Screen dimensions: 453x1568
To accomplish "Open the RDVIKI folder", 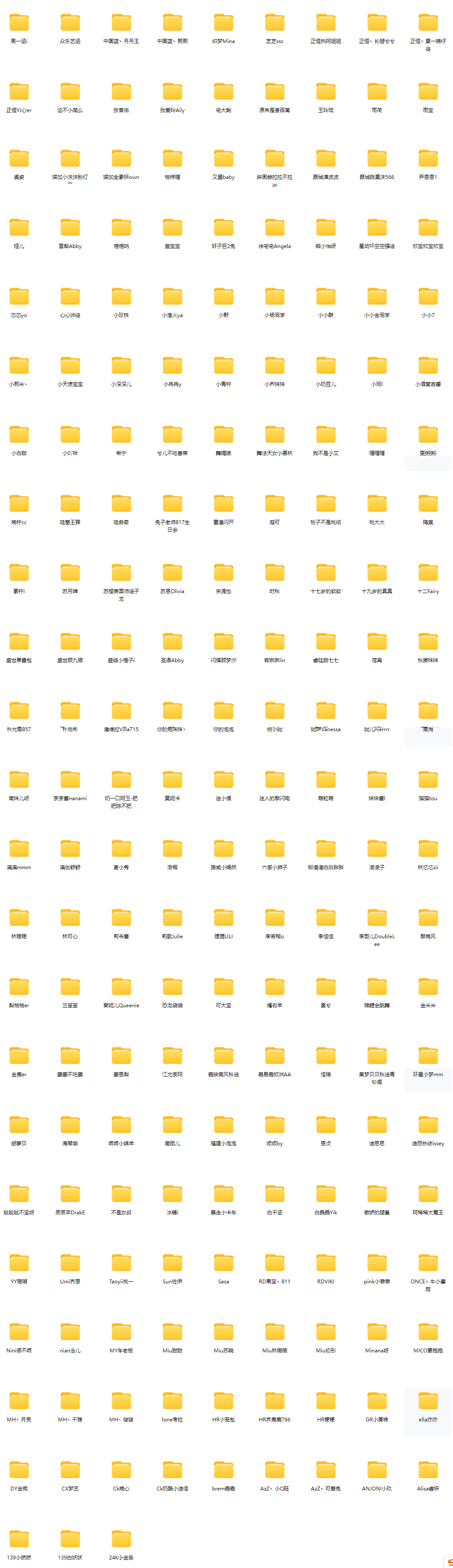I will click(326, 1264).
